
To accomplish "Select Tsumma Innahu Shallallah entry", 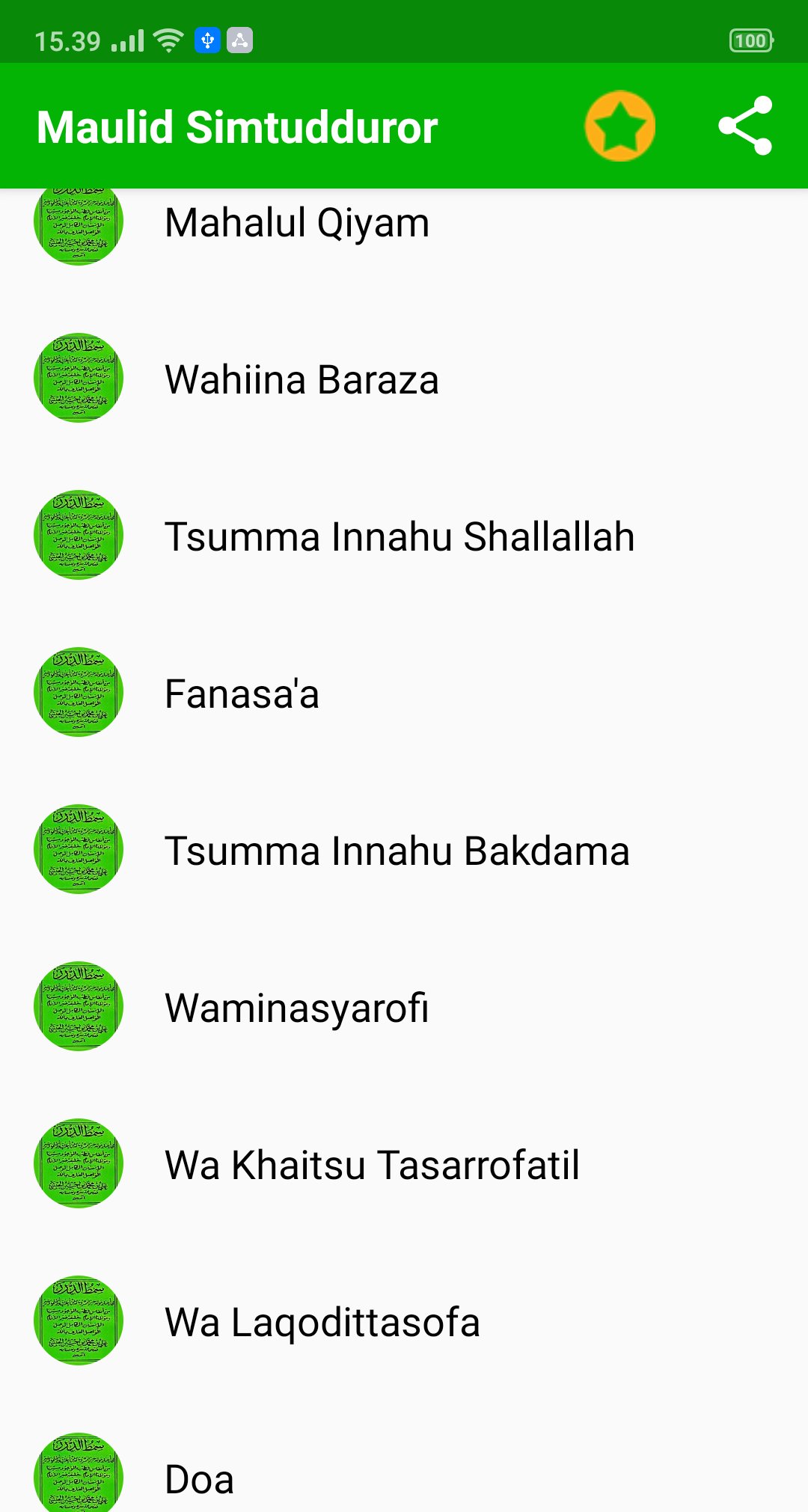I will [x=400, y=536].
